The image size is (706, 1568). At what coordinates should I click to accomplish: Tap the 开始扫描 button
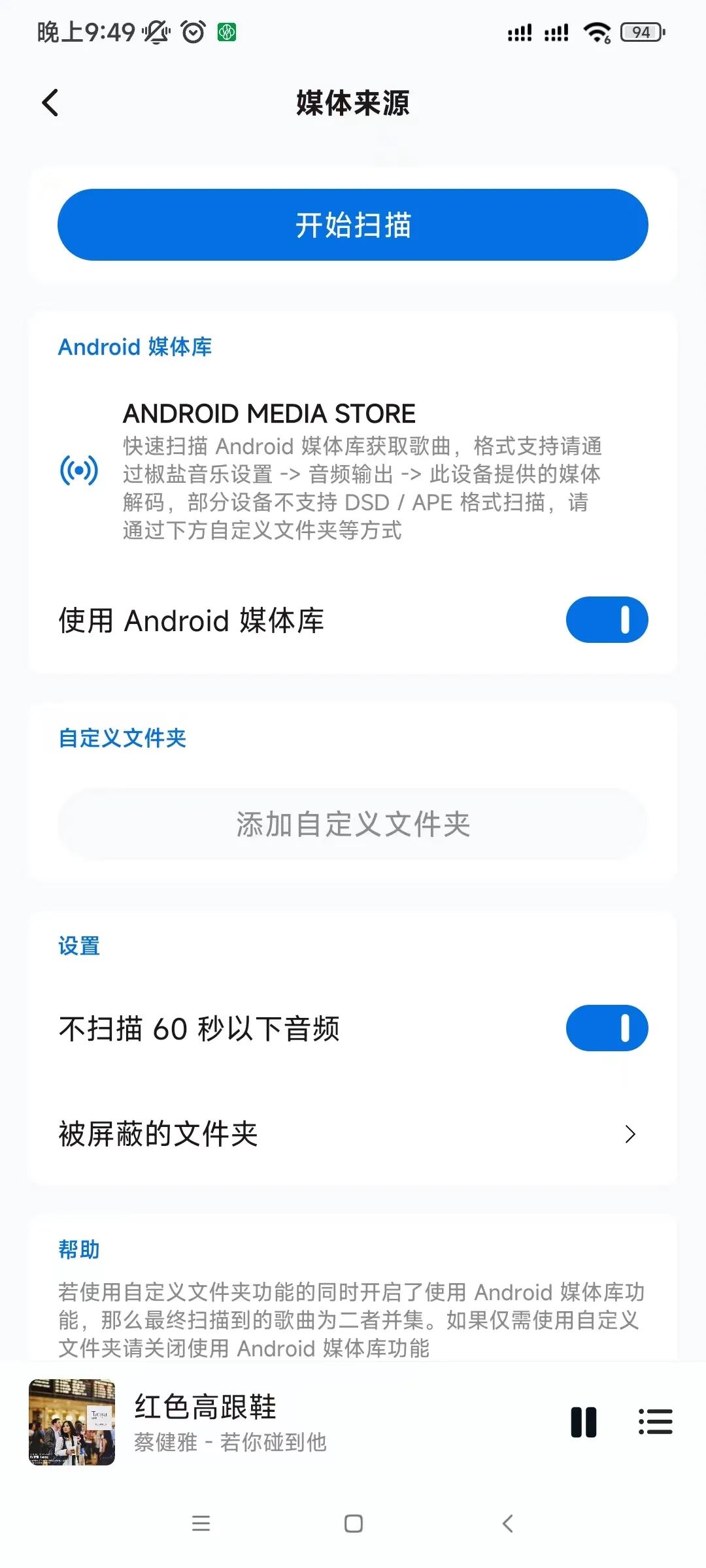[353, 225]
